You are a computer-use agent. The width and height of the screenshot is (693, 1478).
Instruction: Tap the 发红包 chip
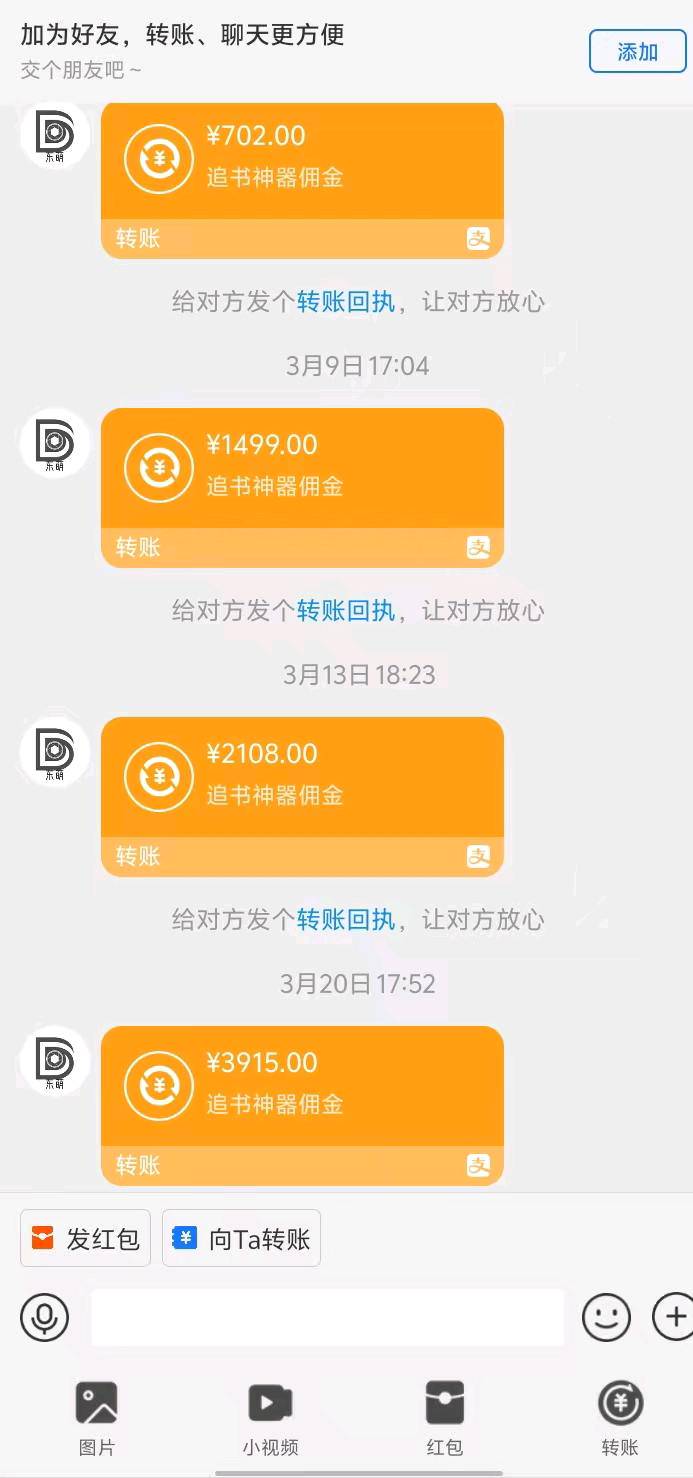(86, 1239)
